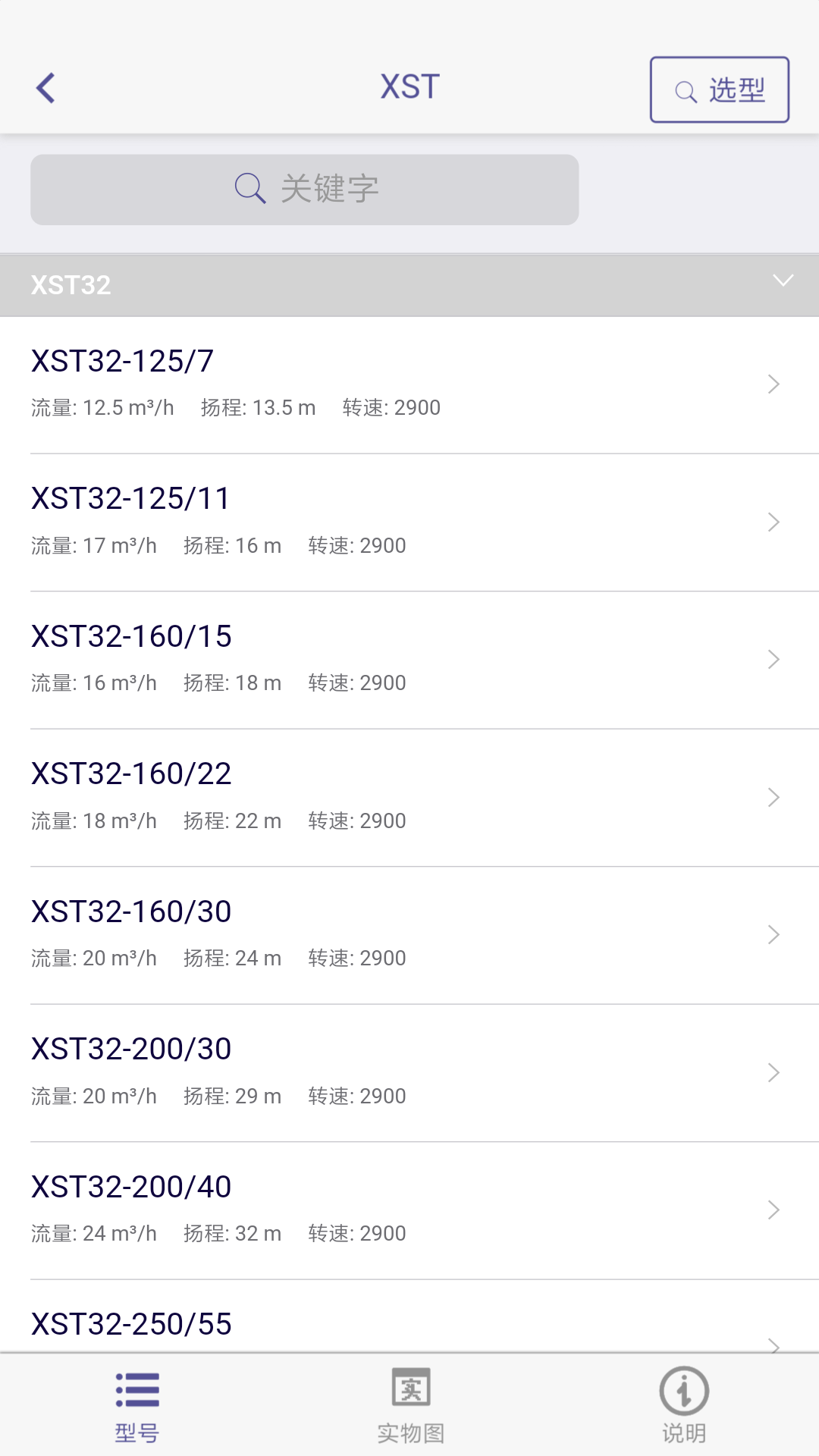Open the XST32-160/22 row

tap(409, 797)
